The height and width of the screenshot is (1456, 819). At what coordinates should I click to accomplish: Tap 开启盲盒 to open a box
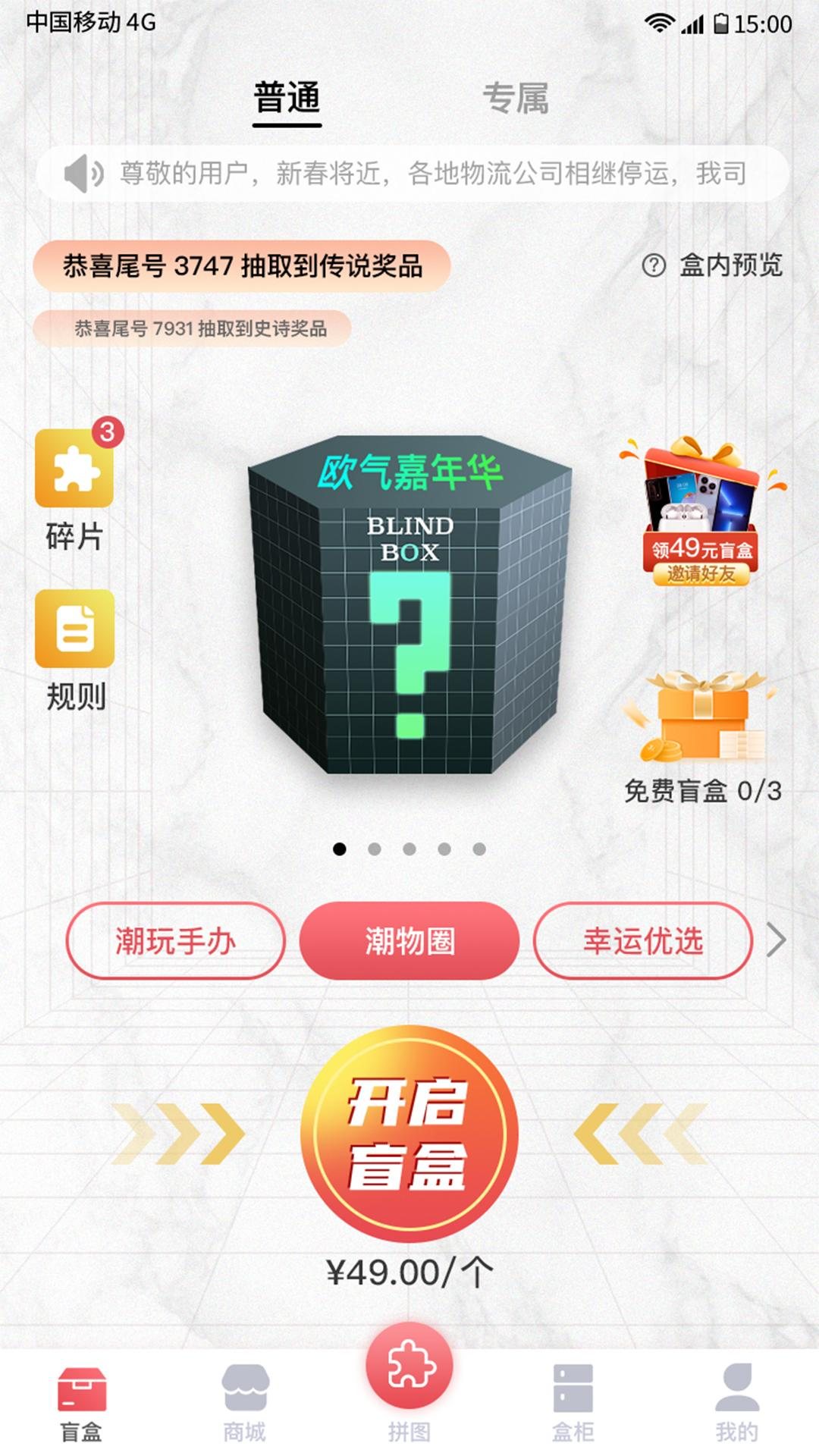(409, 1134)
